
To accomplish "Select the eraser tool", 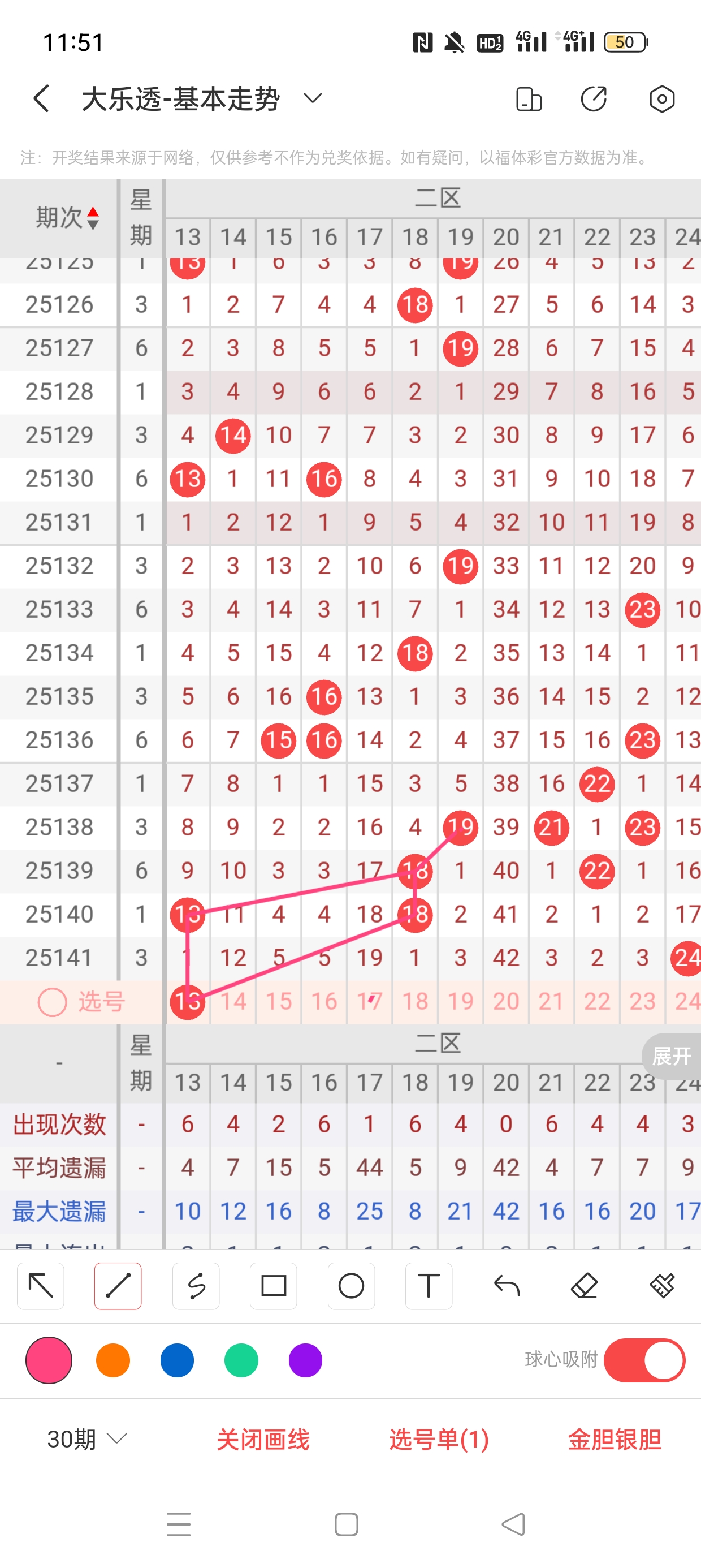I will (584, 1286).
